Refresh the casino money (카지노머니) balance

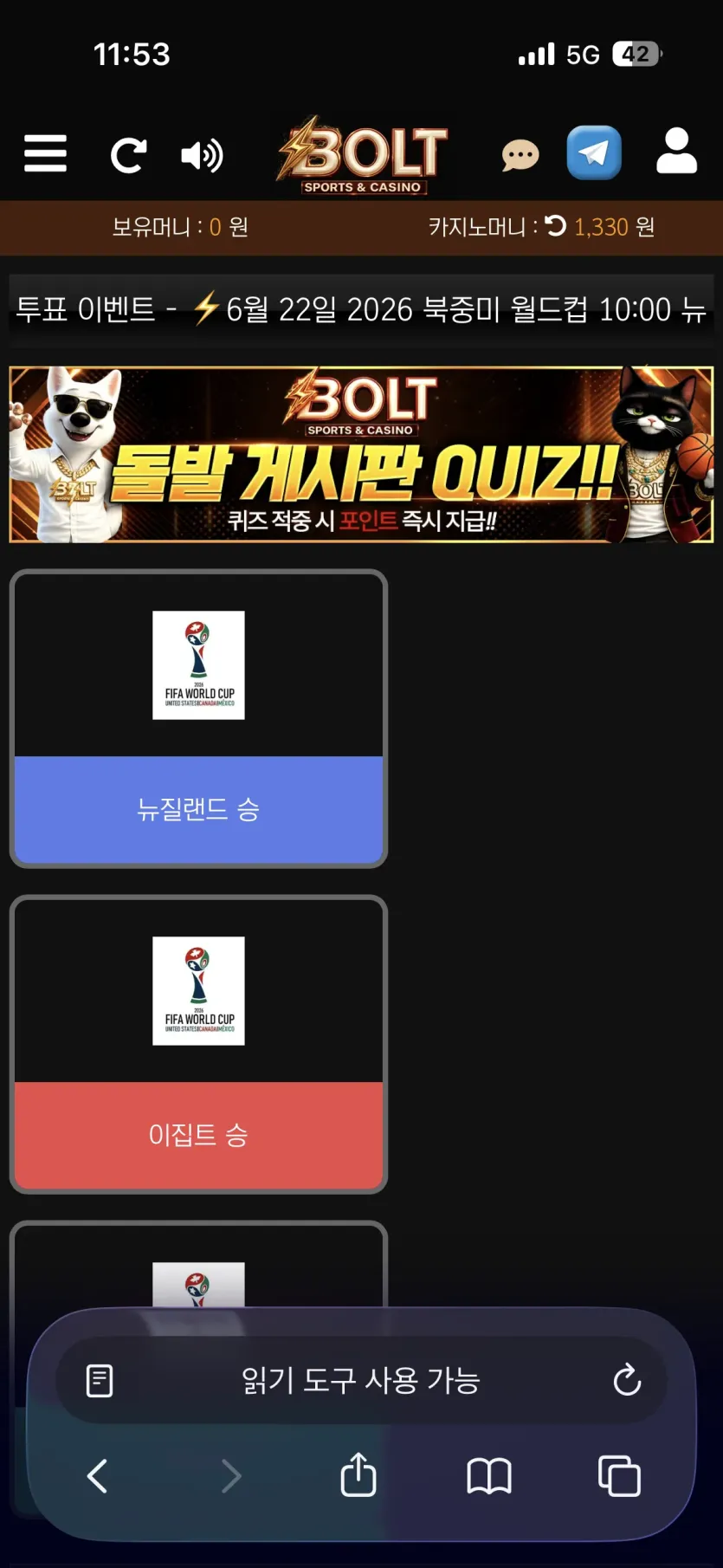tap(556, 226)
